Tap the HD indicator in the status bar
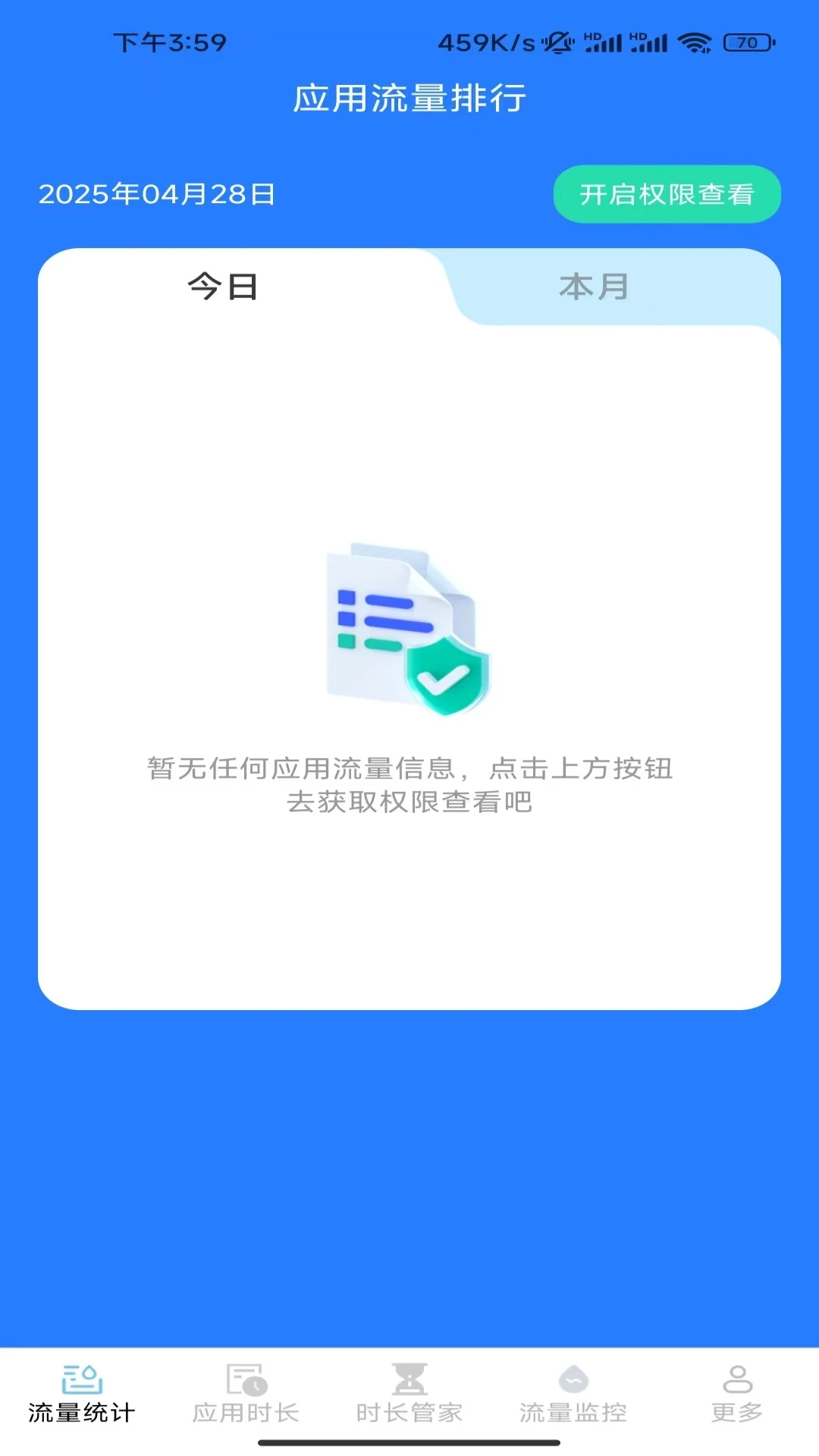Image resolution: width=819 pixels, height=1456 pixels. (594, 36)
